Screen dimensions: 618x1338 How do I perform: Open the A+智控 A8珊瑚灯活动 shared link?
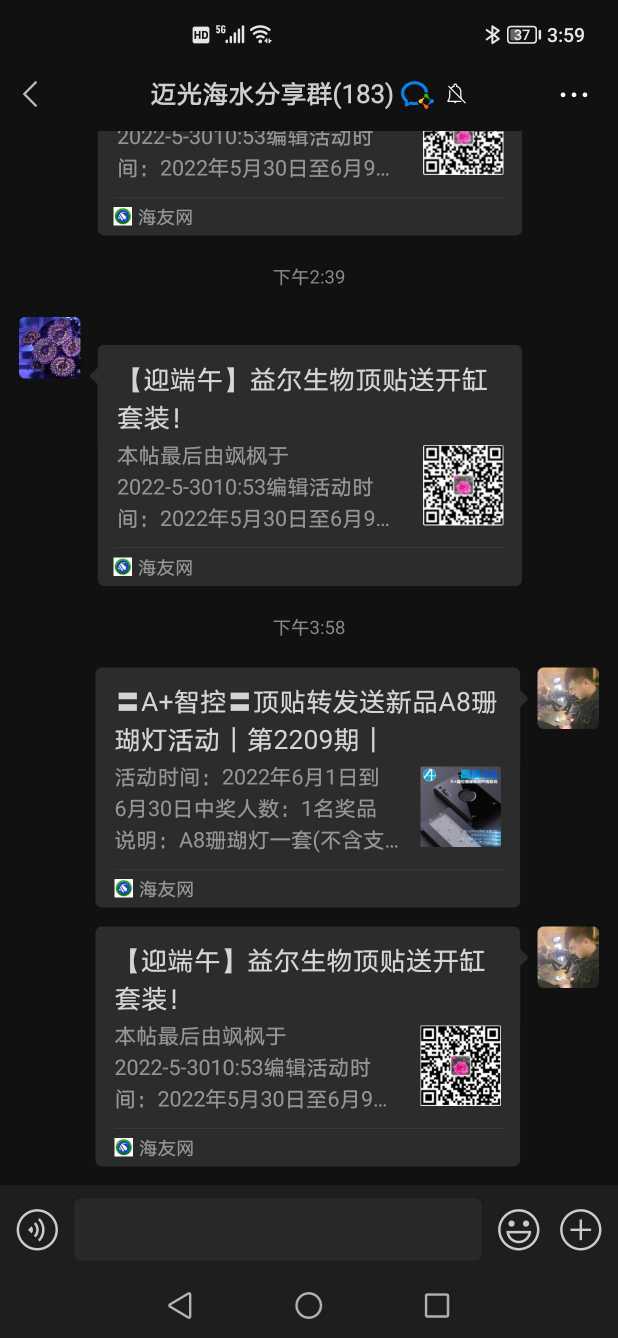point(307,787)
